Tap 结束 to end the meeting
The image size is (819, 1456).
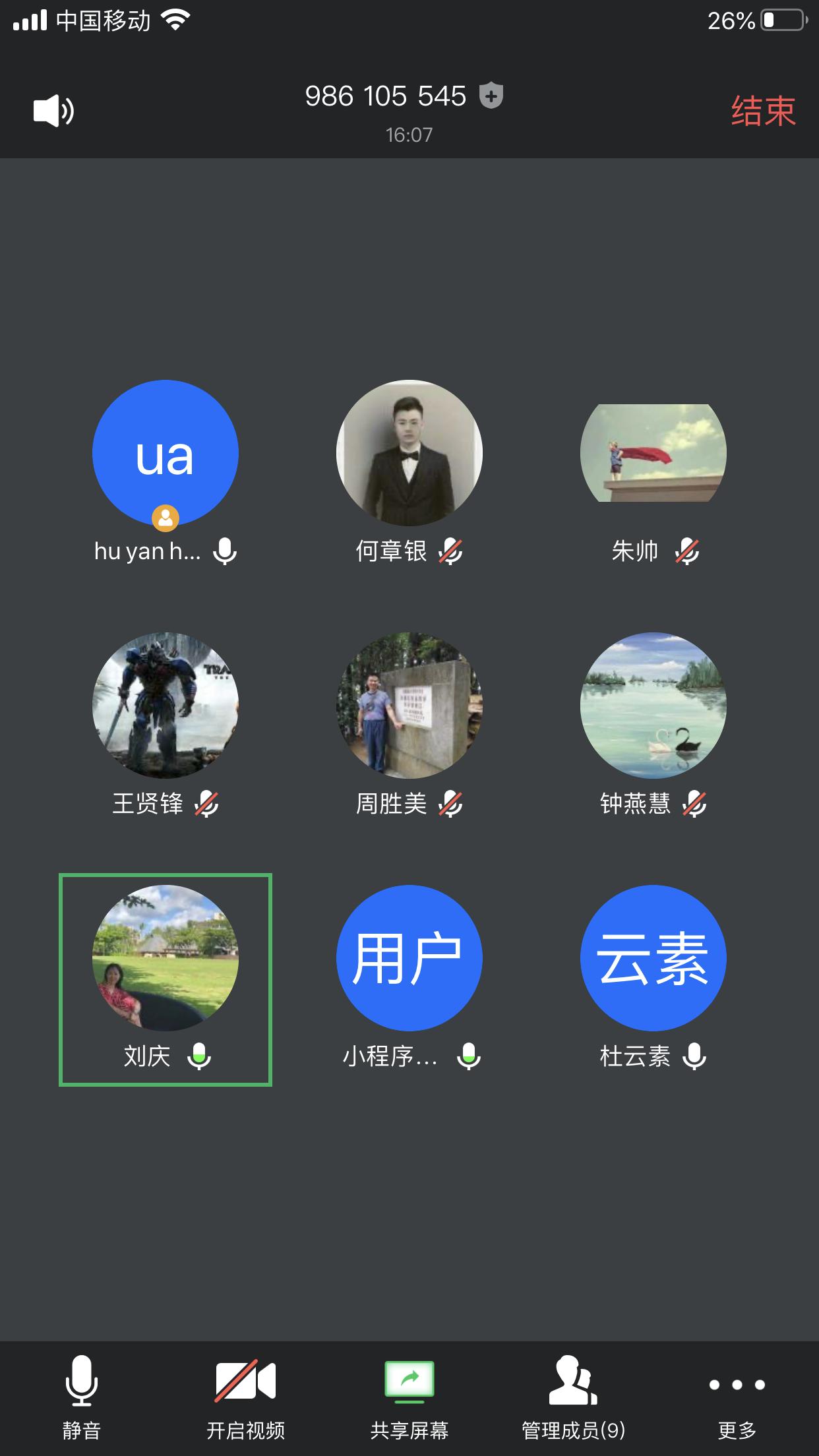[763, 111]
